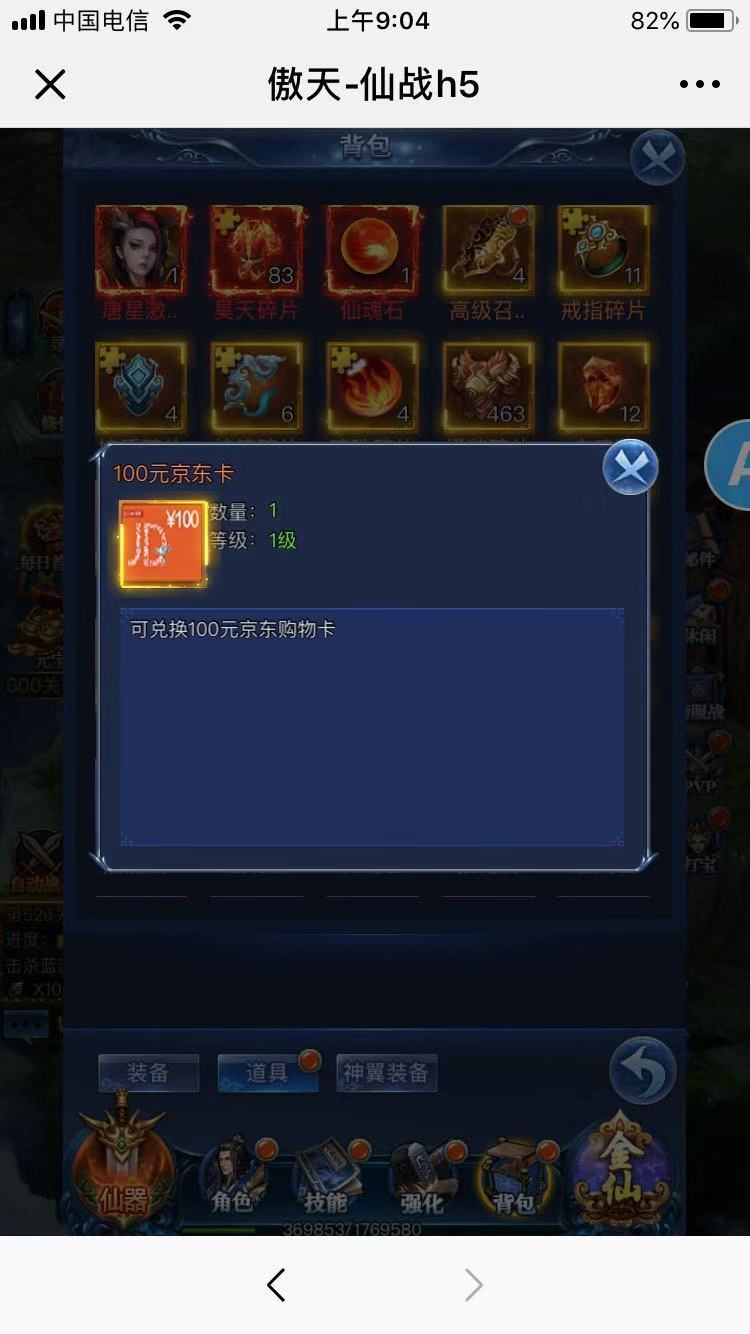Select the 唐星激 item in backpack
This screenshot has width=750, height=1334.
[141, 250]
